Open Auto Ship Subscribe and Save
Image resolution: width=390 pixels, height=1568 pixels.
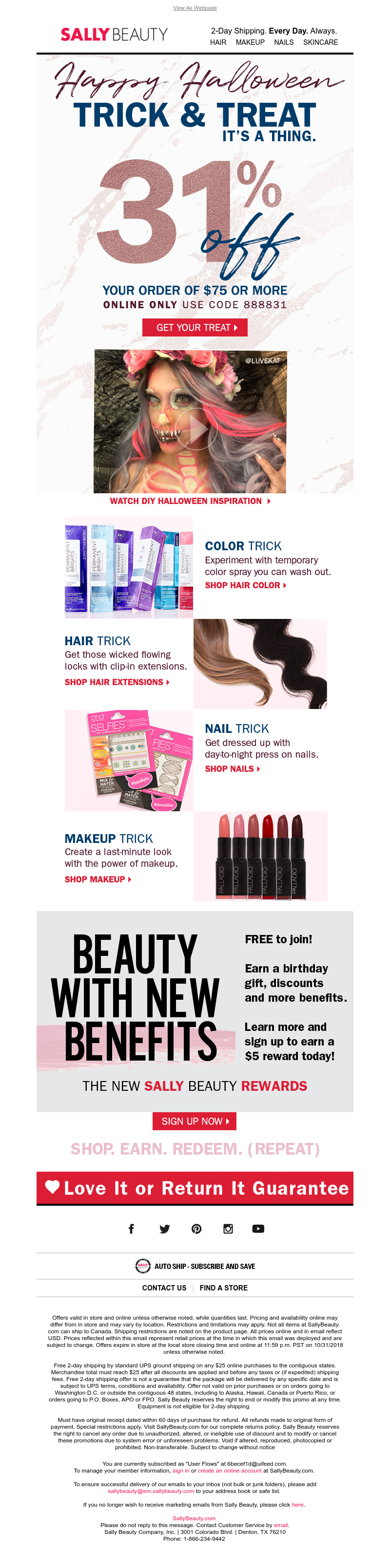point(195,1266)
